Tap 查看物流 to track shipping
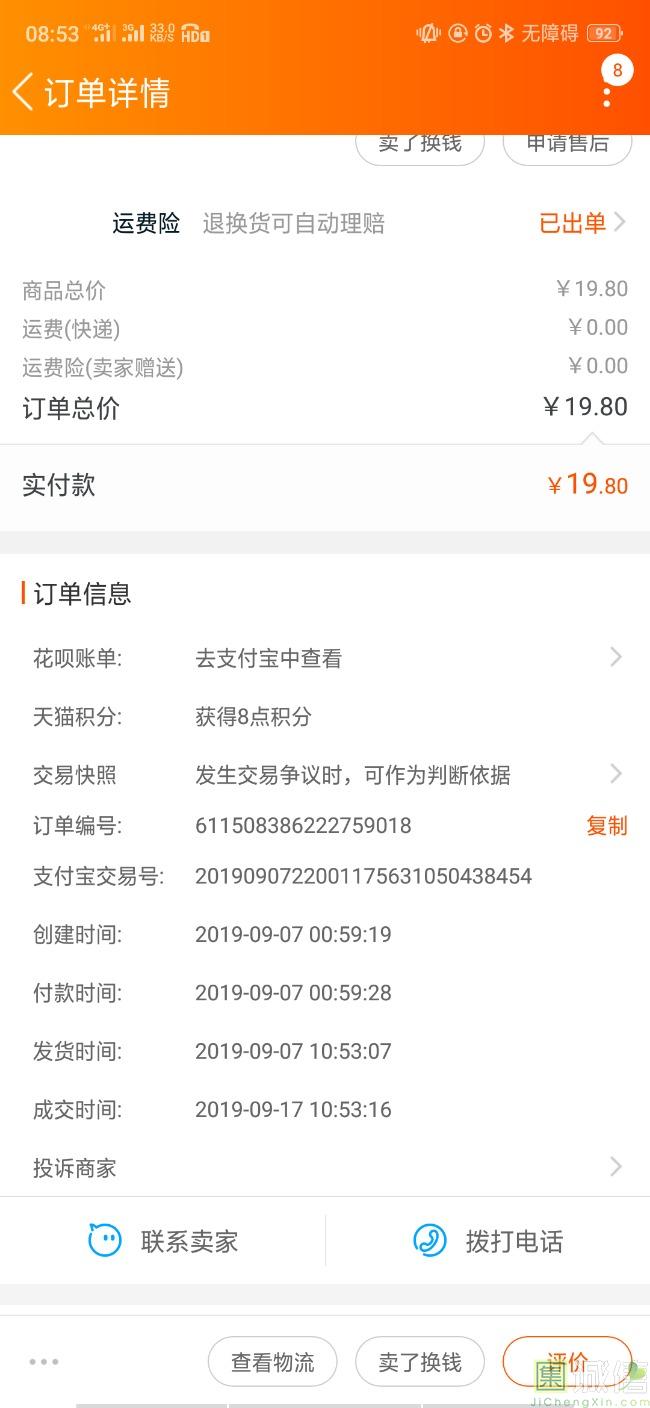 coord(272,1362)
